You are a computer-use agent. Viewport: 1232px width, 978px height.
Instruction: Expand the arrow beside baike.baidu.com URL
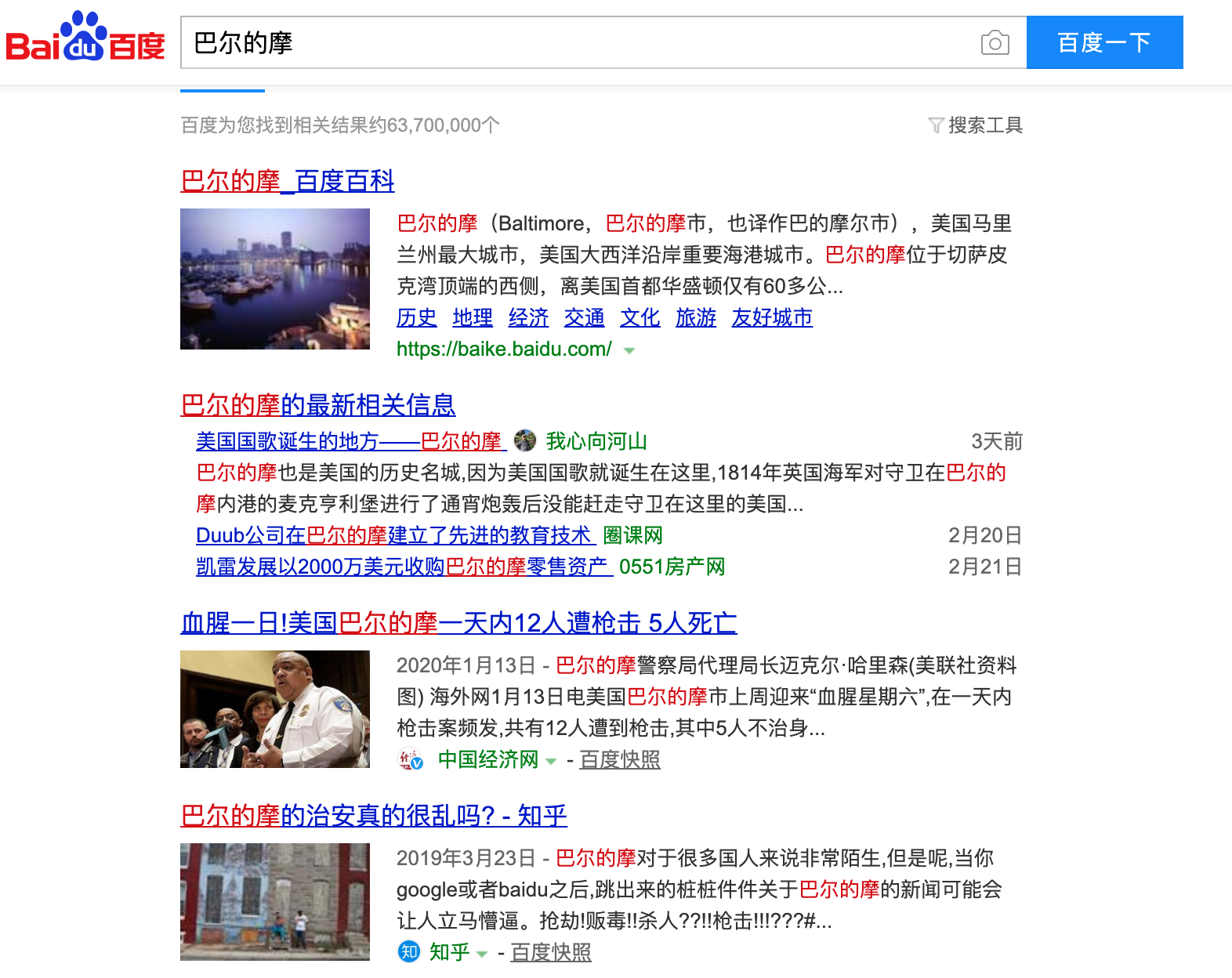(x=629, y=350)
